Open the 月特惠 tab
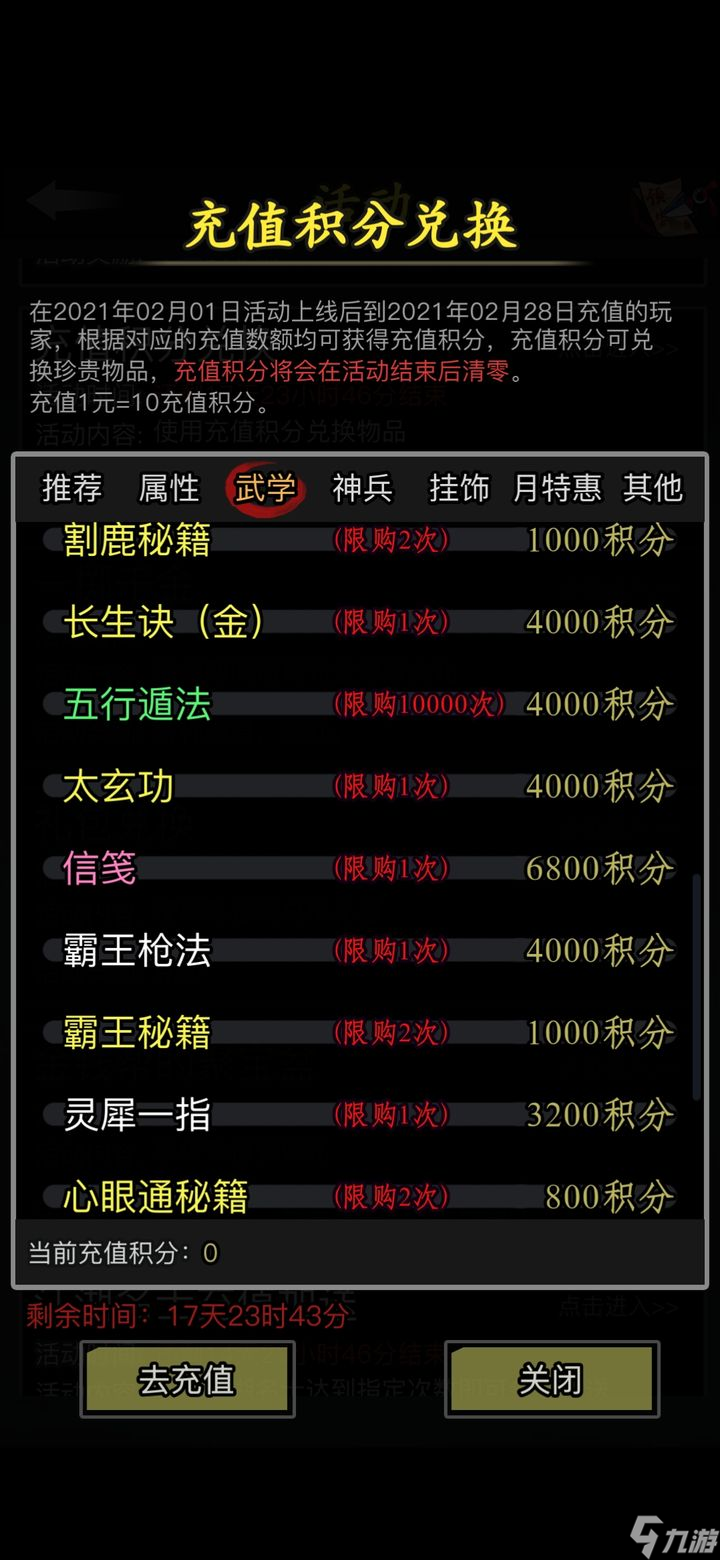The height and width of the screenshot is (1560, 720). pos(557,488)
